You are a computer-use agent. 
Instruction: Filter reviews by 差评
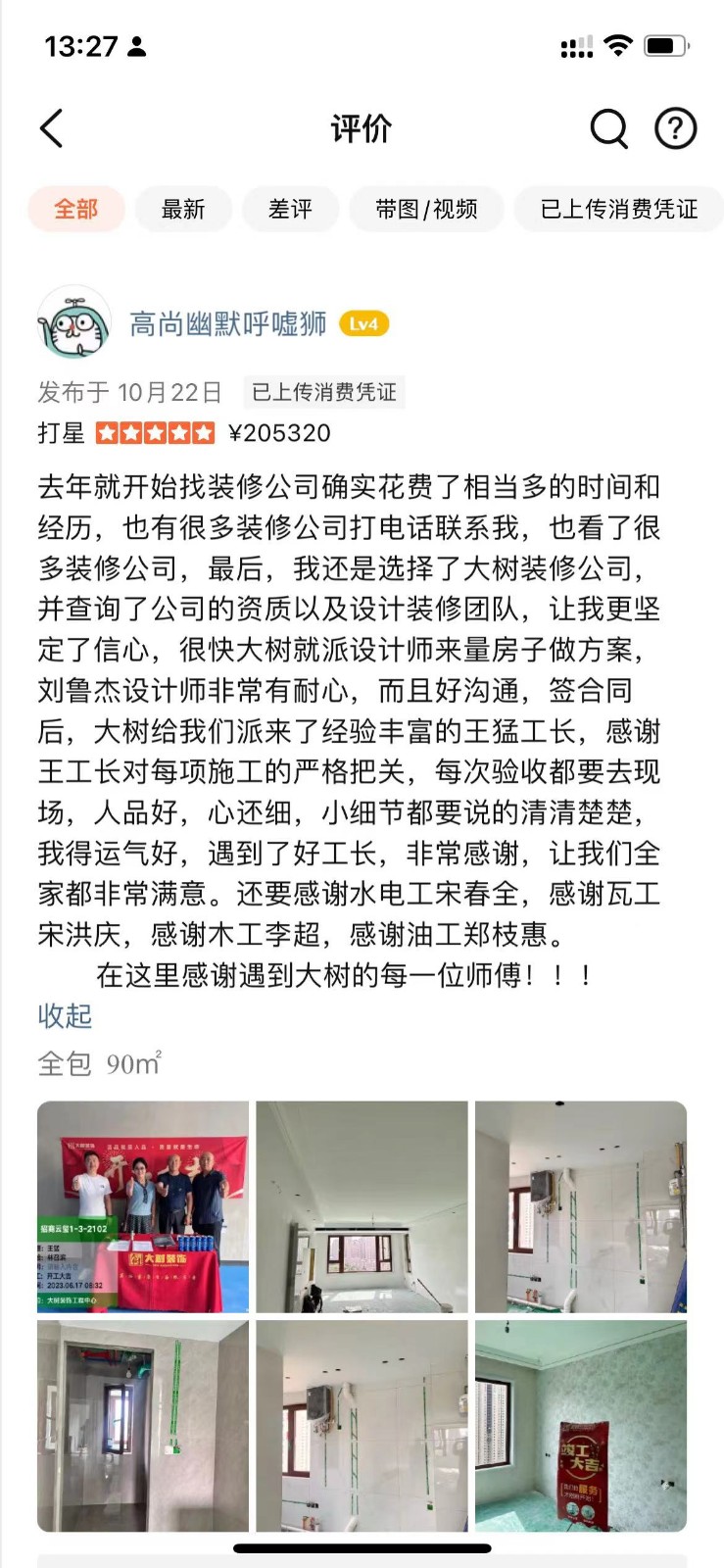290,209
